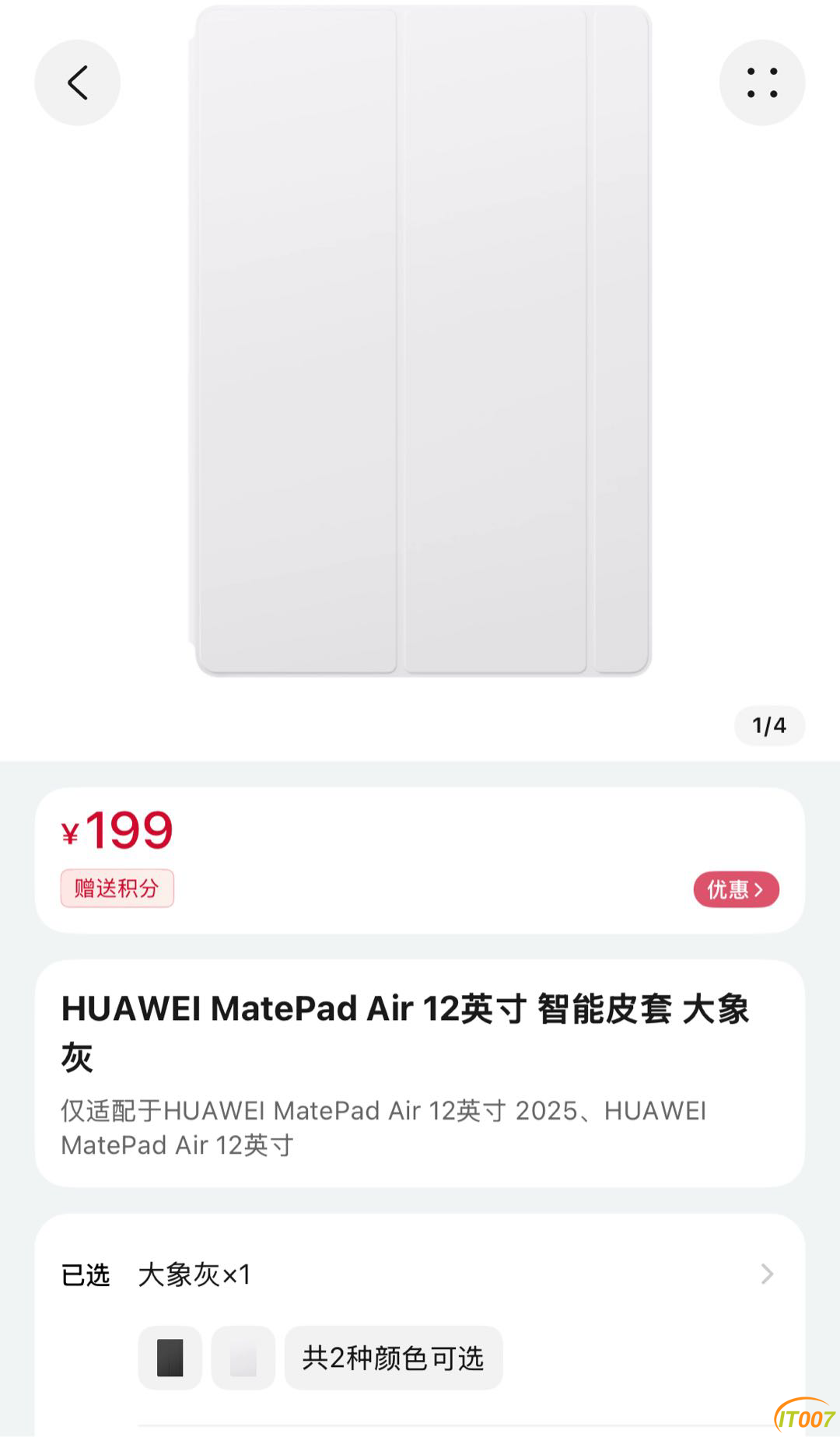Open the four-dot more menu
This screenshot has height=1437, width=840.
coord(761,82)
